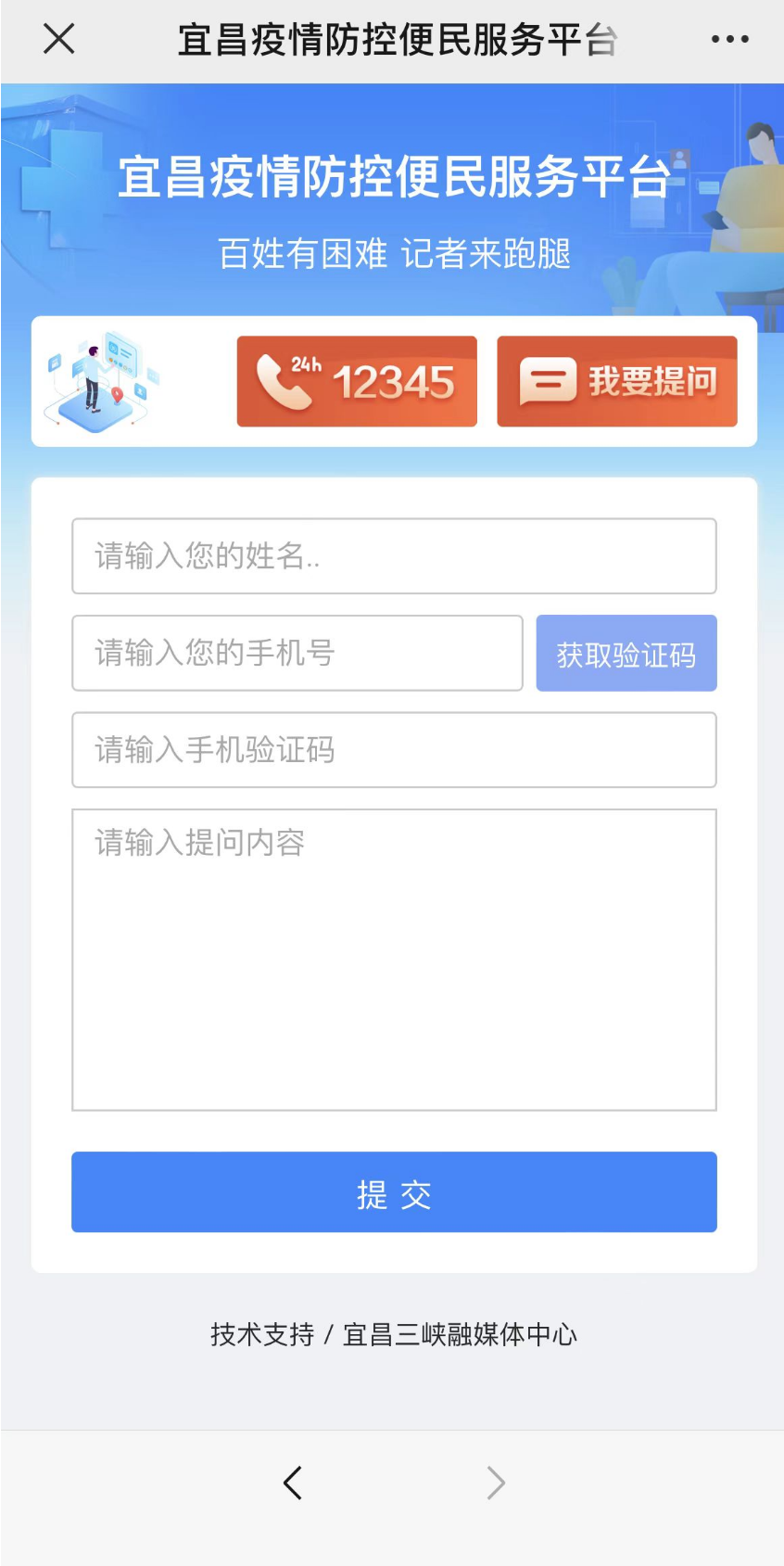784x1566 pixels.
Task: Select the phone number field
Action: point(297,653)
